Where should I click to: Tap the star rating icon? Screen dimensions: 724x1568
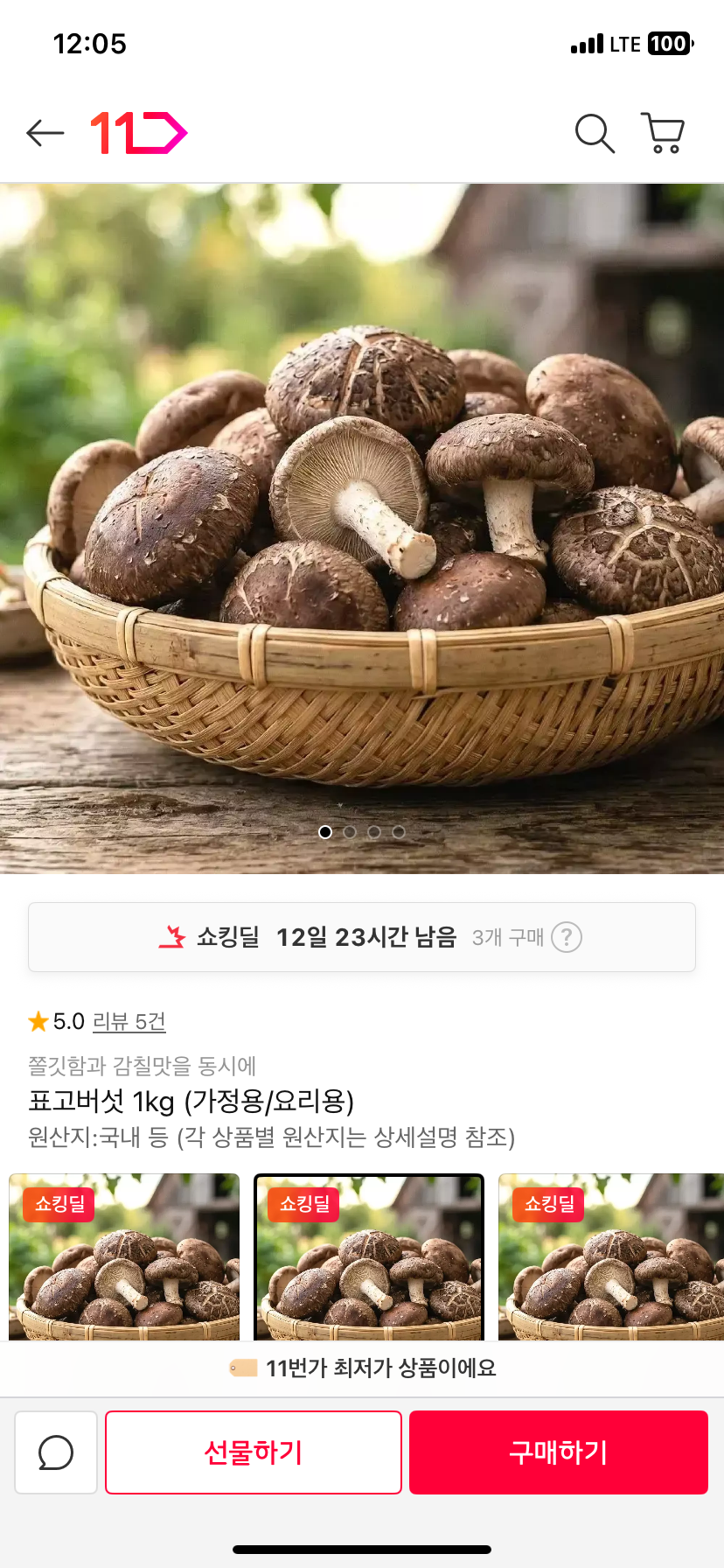37,1020
